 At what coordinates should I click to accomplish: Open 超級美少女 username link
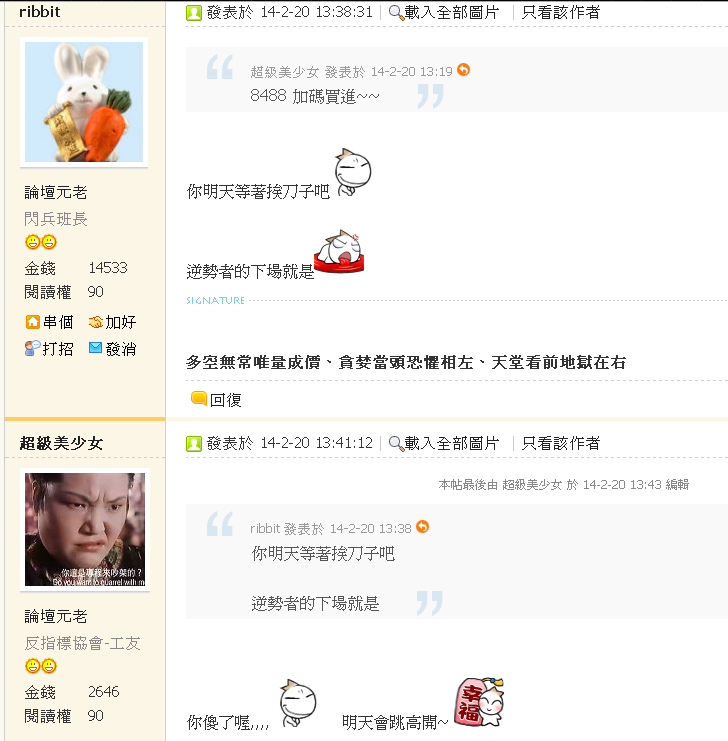tap(61, 443)
